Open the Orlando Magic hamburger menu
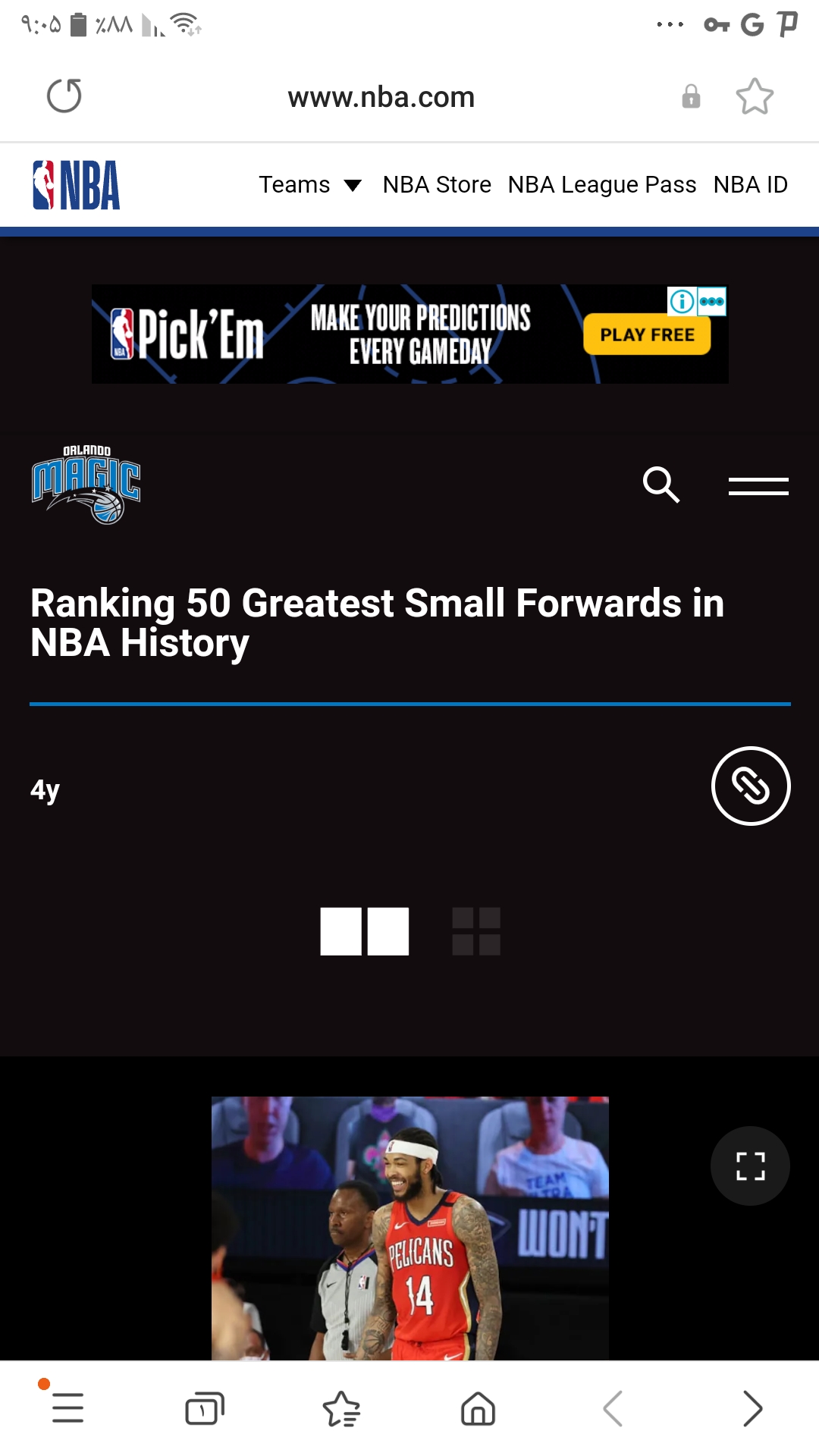Screen dimensions: 819x1456 click(758, 486)
